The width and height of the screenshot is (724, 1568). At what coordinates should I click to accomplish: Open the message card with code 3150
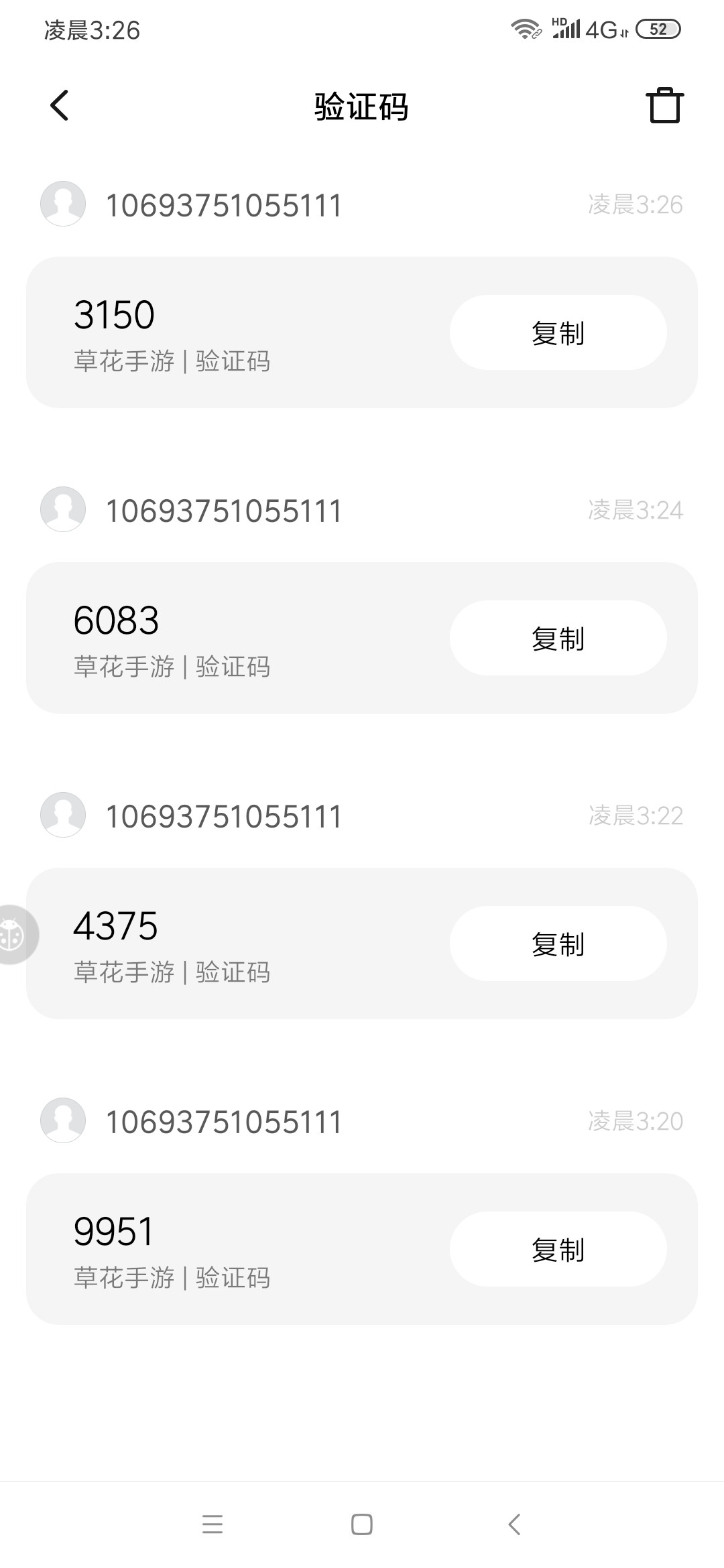pos(235,333)
